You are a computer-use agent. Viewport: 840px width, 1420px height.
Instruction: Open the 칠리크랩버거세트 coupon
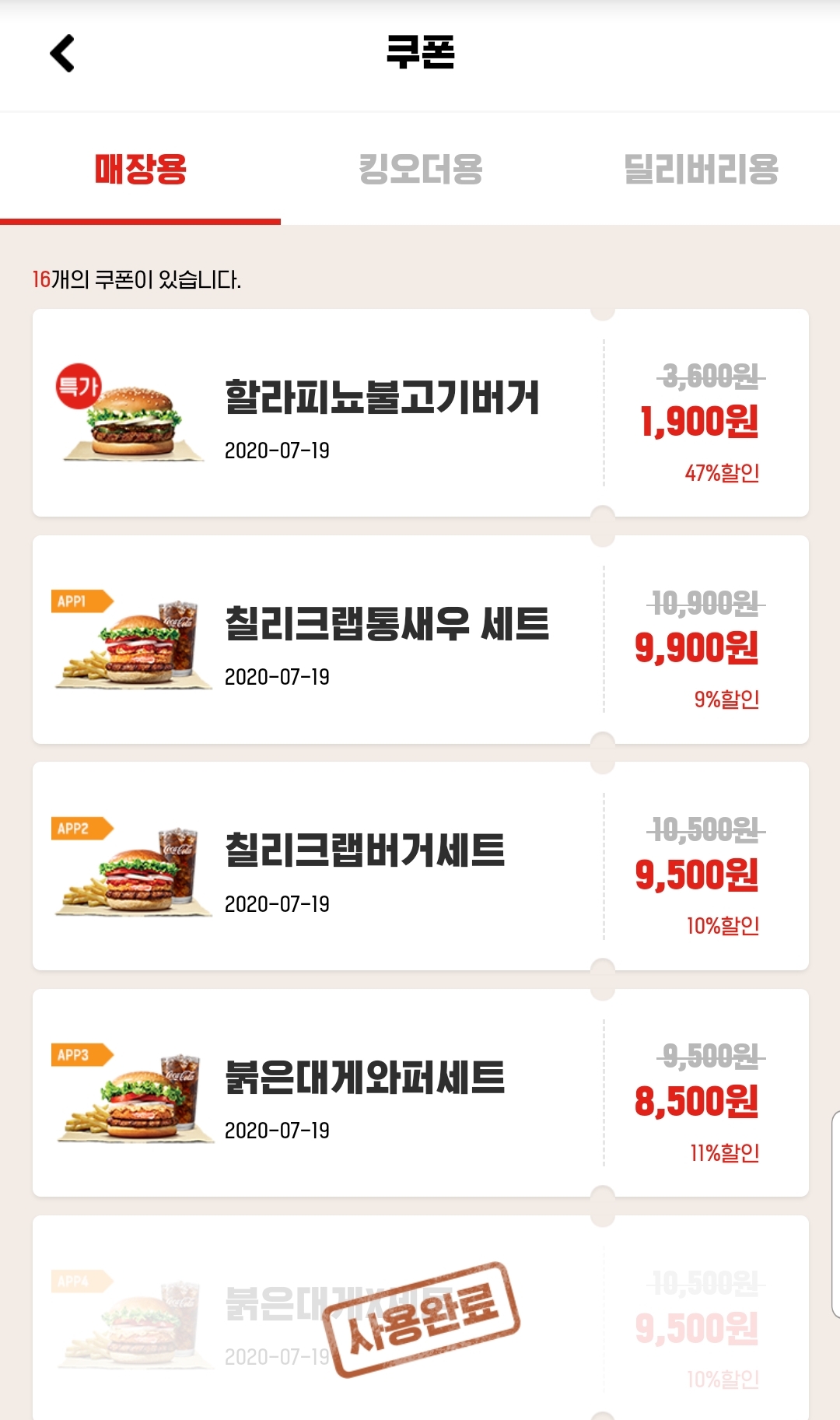(420, 866)
